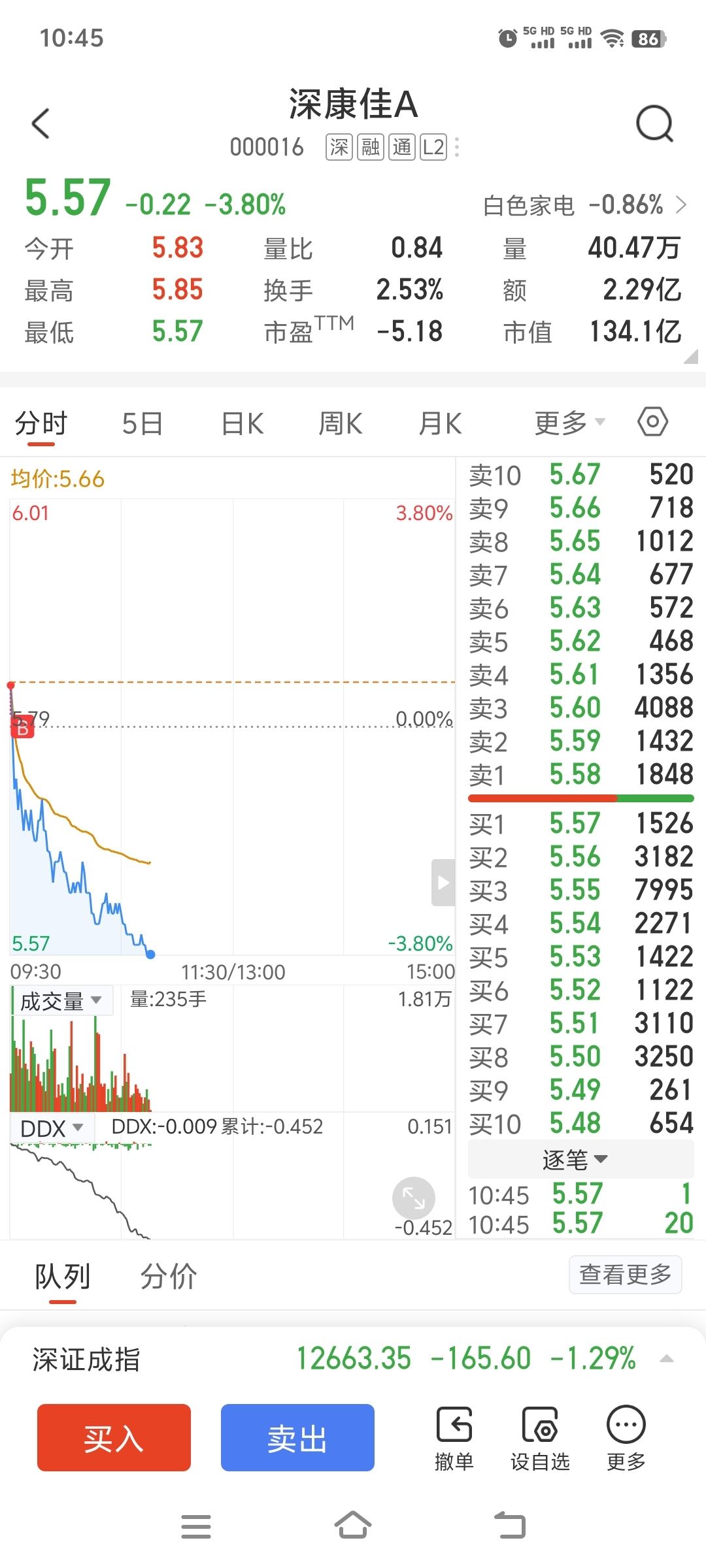Collapse the order book side panel arrow
The width and height of the screenshot is (706, 1568).
point(443,883)
